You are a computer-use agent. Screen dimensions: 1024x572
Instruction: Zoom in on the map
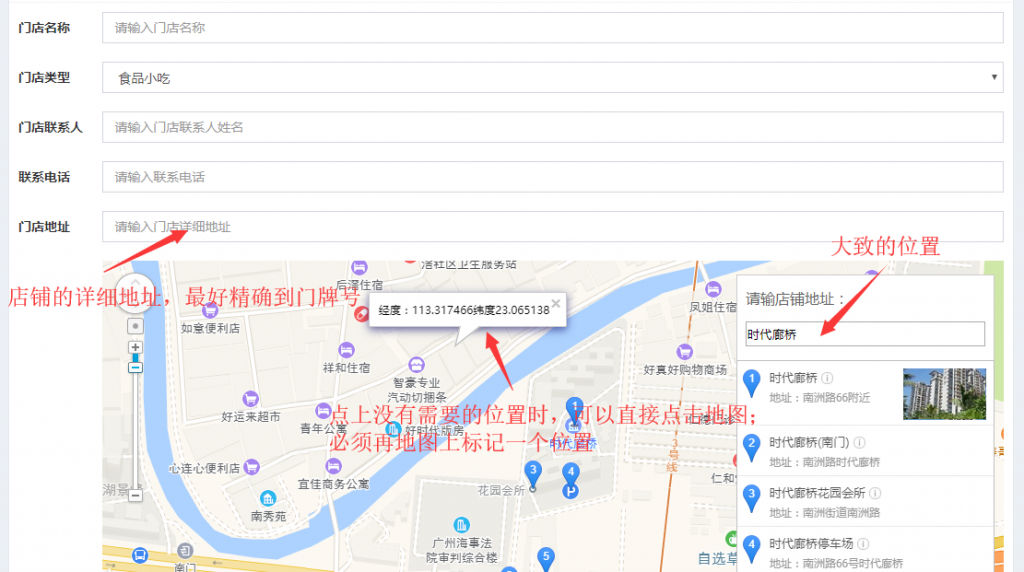[136, 347]
